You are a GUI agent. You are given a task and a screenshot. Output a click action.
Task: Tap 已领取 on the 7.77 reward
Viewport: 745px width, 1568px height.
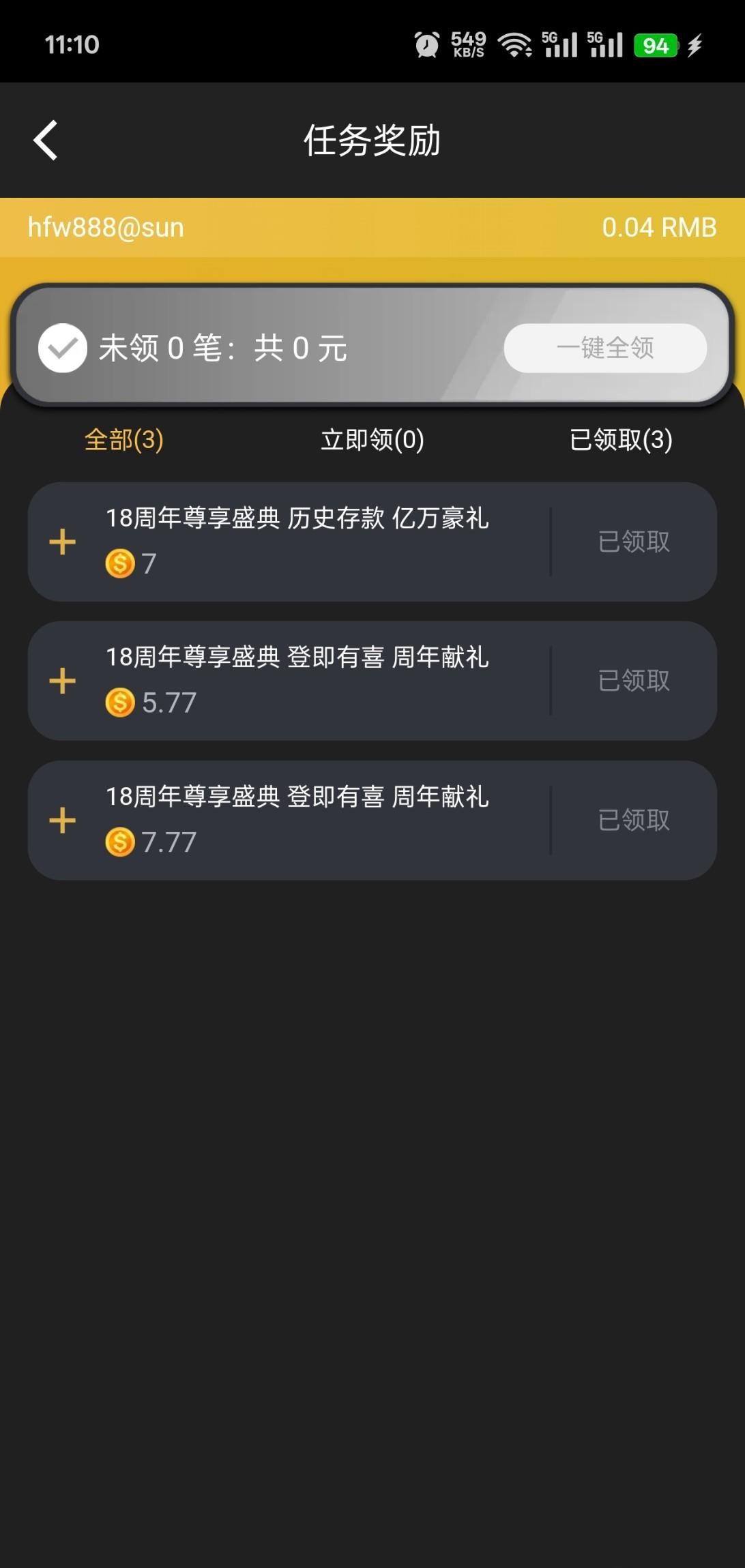[x=634, y=820]
